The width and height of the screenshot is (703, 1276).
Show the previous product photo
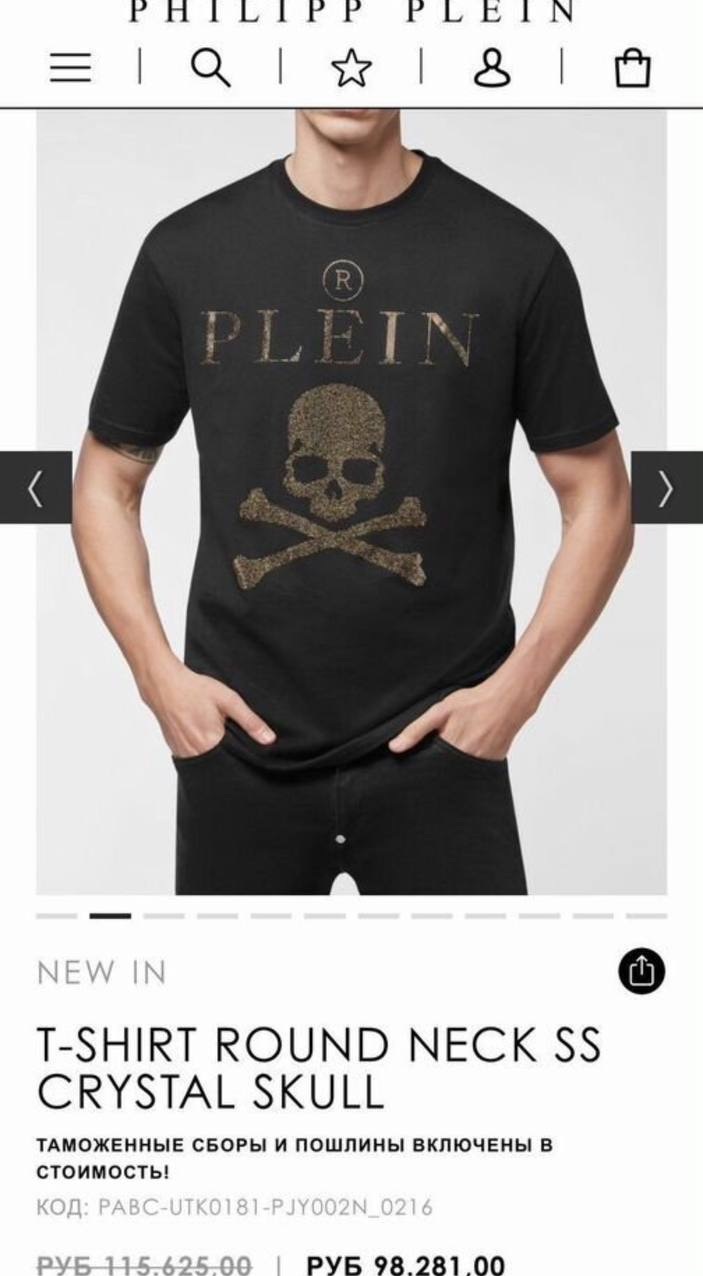(36, 488)
